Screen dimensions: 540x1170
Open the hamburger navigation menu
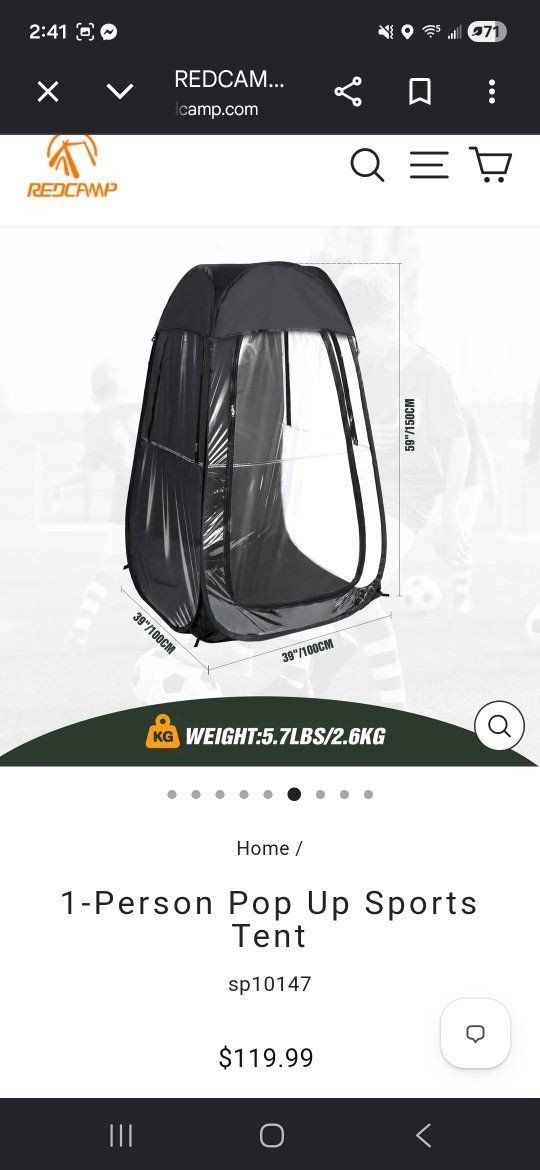click(429, 165)
